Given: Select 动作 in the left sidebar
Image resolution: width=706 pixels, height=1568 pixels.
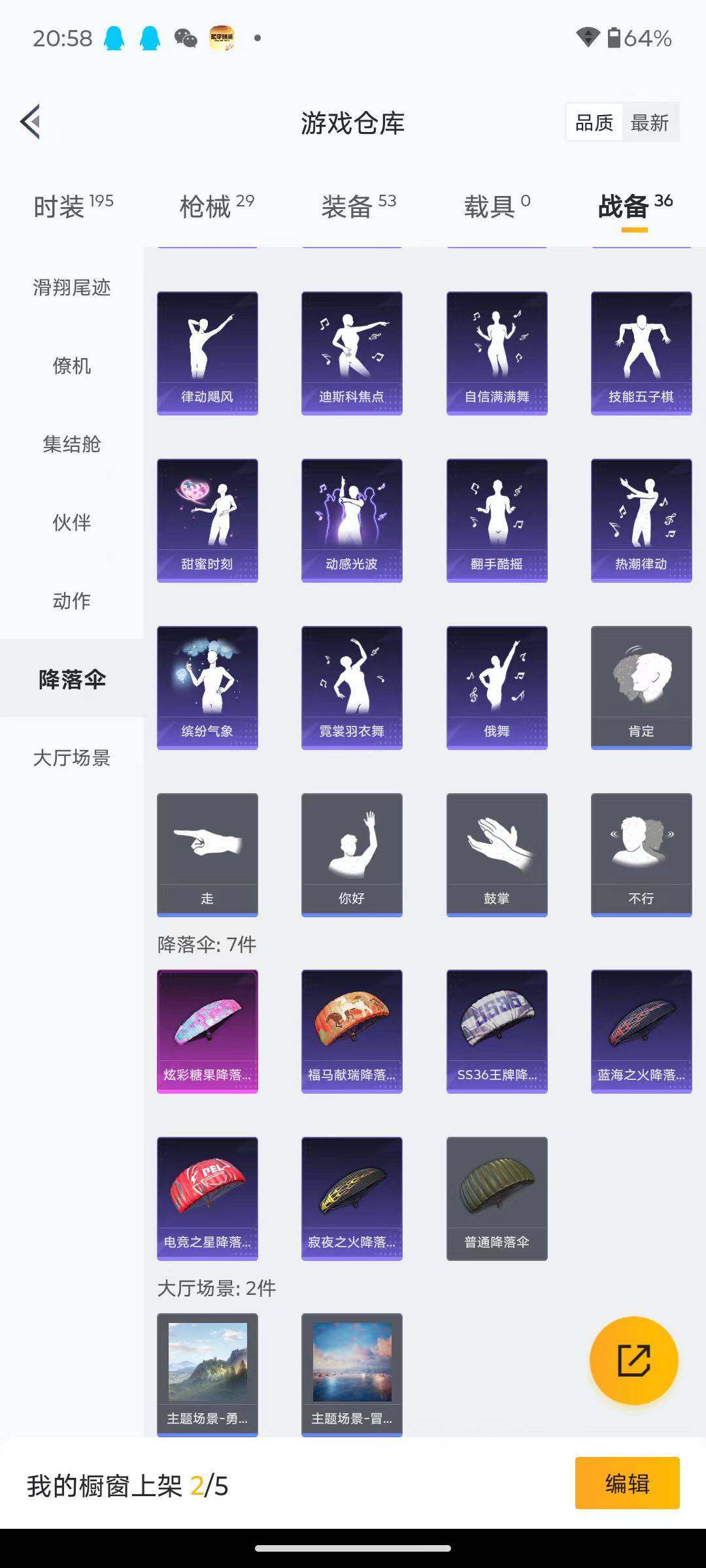Looking at the screenshot, I should point(71,602).
